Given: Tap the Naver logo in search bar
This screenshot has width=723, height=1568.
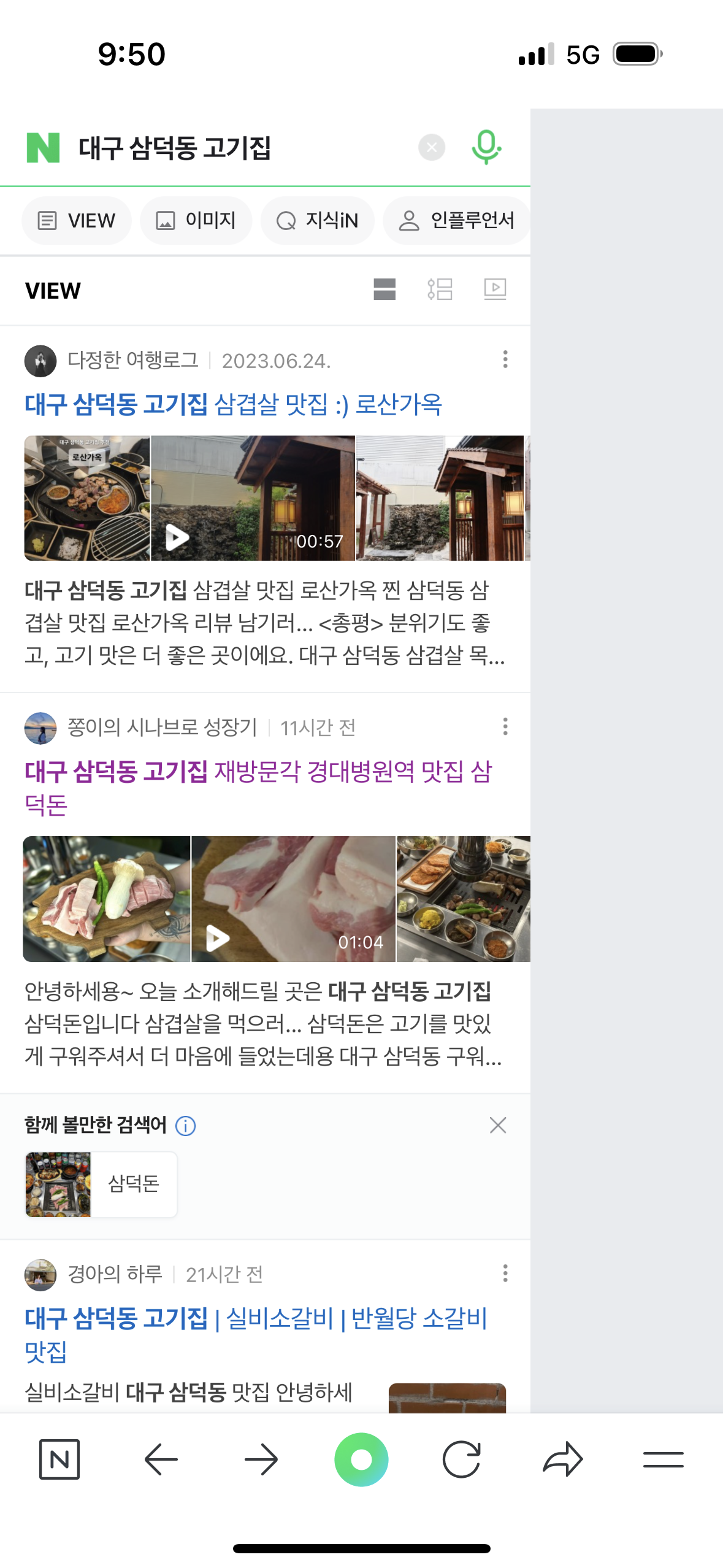Looking at the screenshot, I should (43, 148).
